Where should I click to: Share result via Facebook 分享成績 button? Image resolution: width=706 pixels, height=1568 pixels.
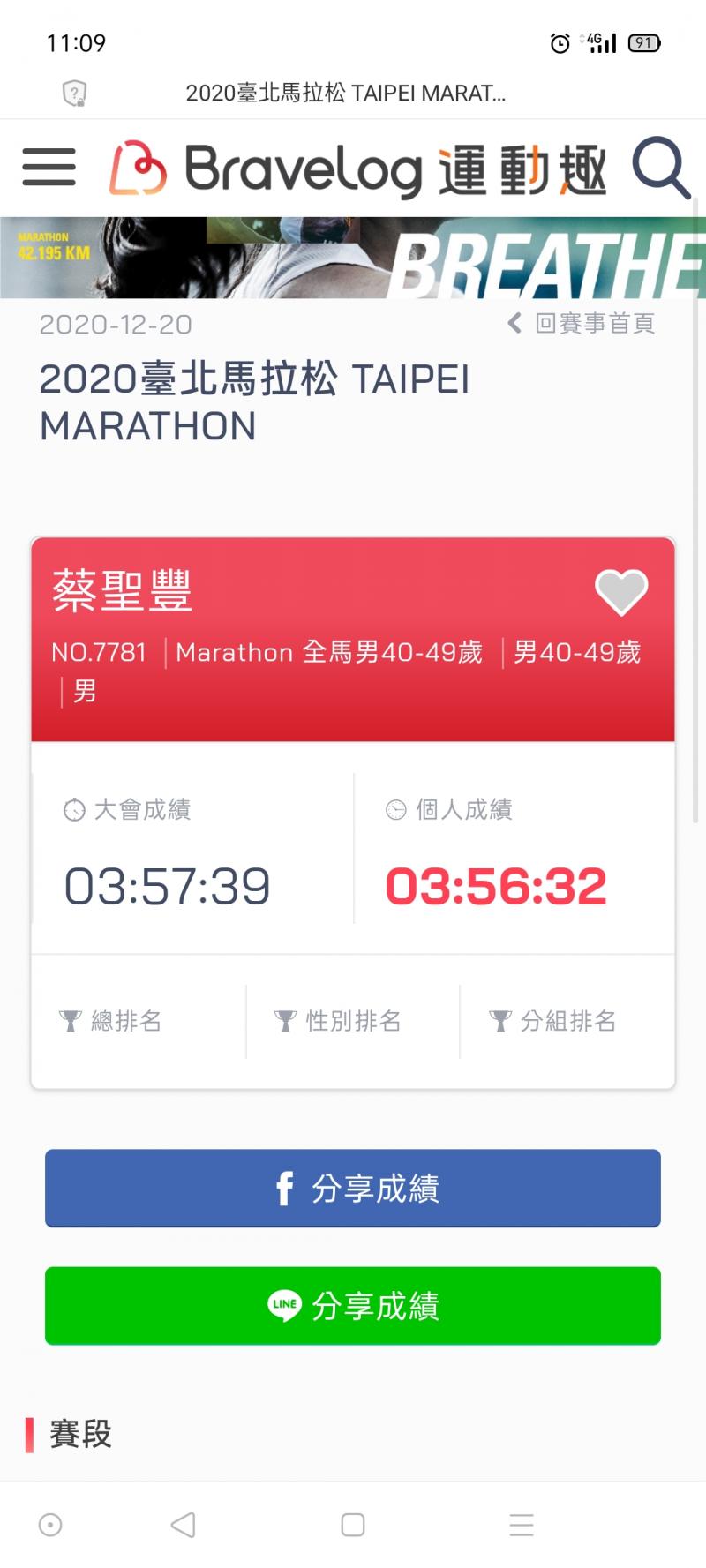click(x=353, y=1188)
